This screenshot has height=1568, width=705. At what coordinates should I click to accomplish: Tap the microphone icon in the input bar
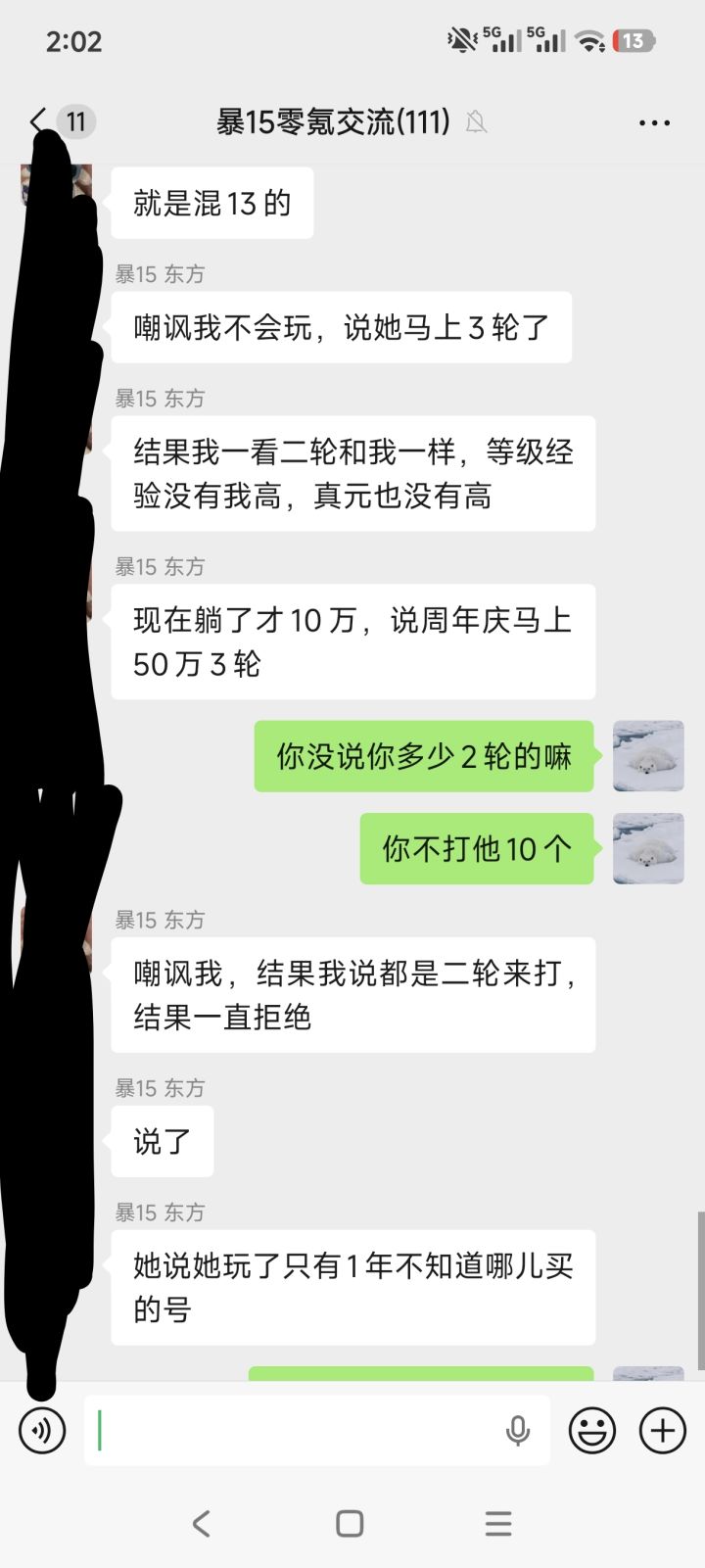[x=516, y=1430]
